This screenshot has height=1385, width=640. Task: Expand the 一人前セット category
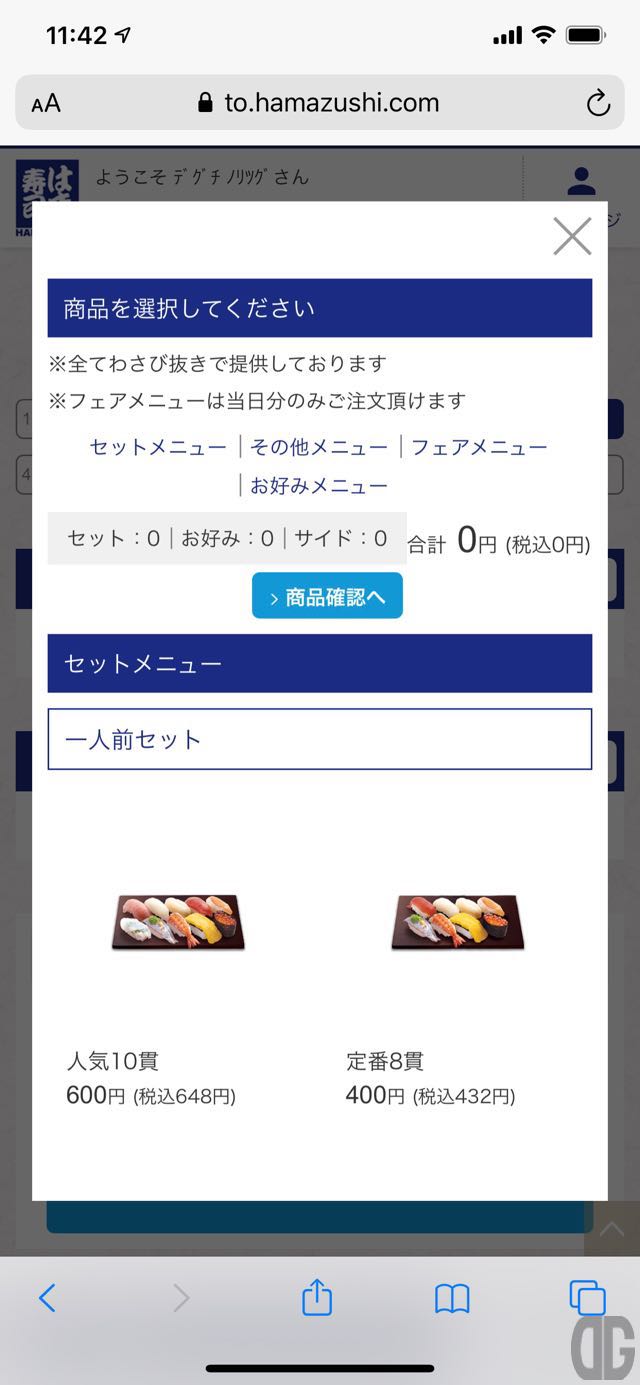pyautogui.click(x=320, y=740)
